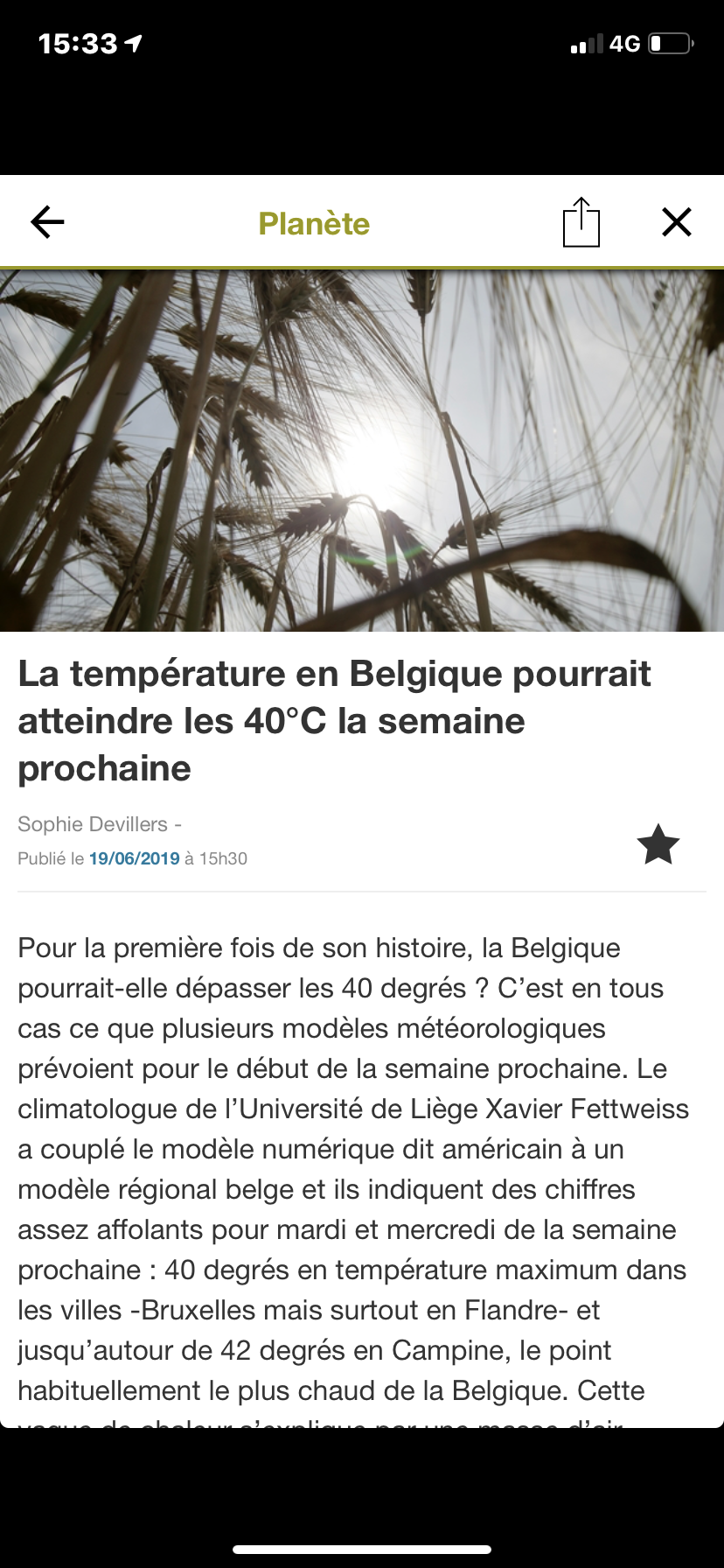Share this article
Viewport: 724px width, 1568px height.
coord(581,222)
